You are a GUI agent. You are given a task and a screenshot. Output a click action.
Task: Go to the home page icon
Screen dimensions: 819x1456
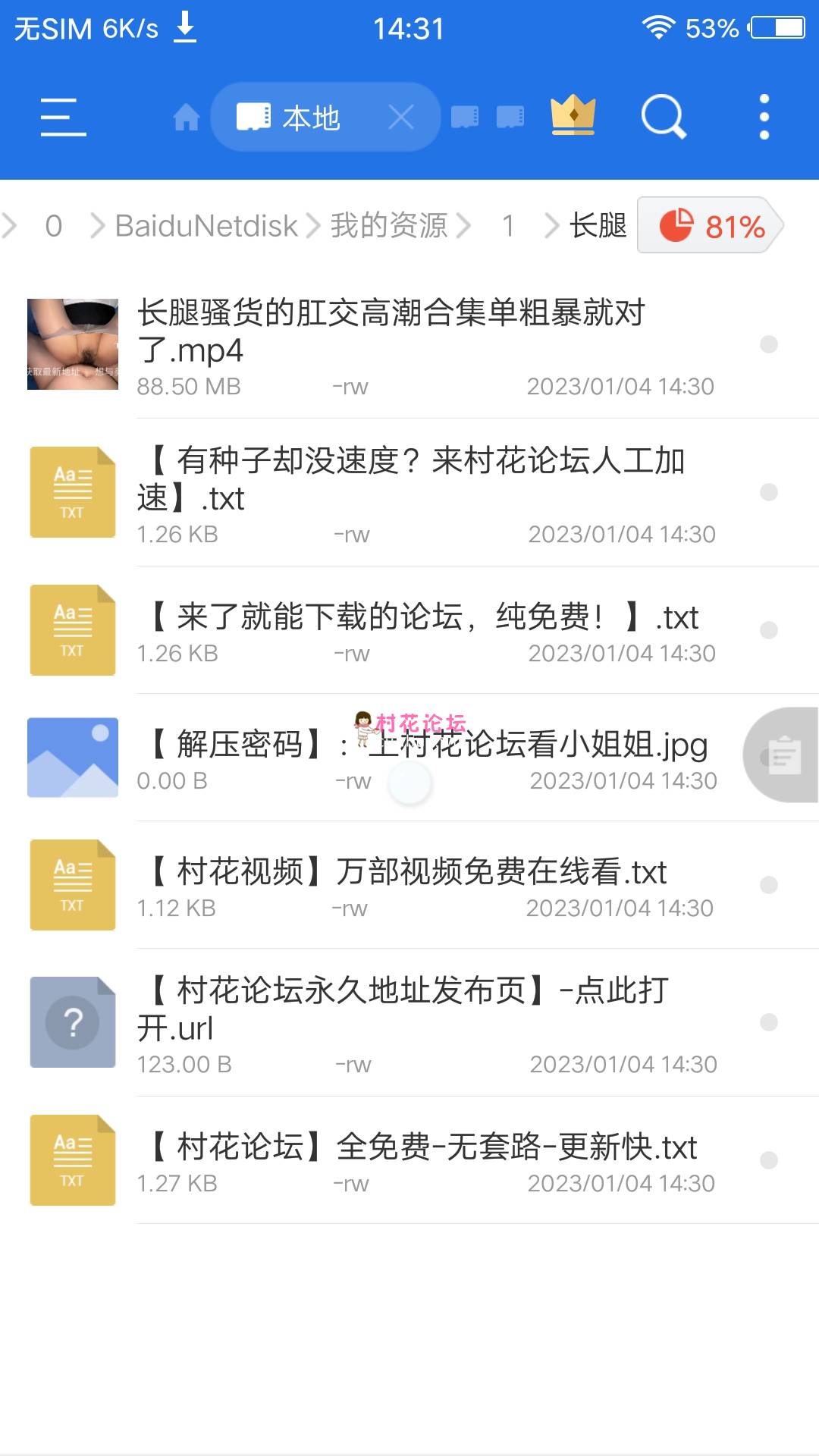tap(186, 118)
